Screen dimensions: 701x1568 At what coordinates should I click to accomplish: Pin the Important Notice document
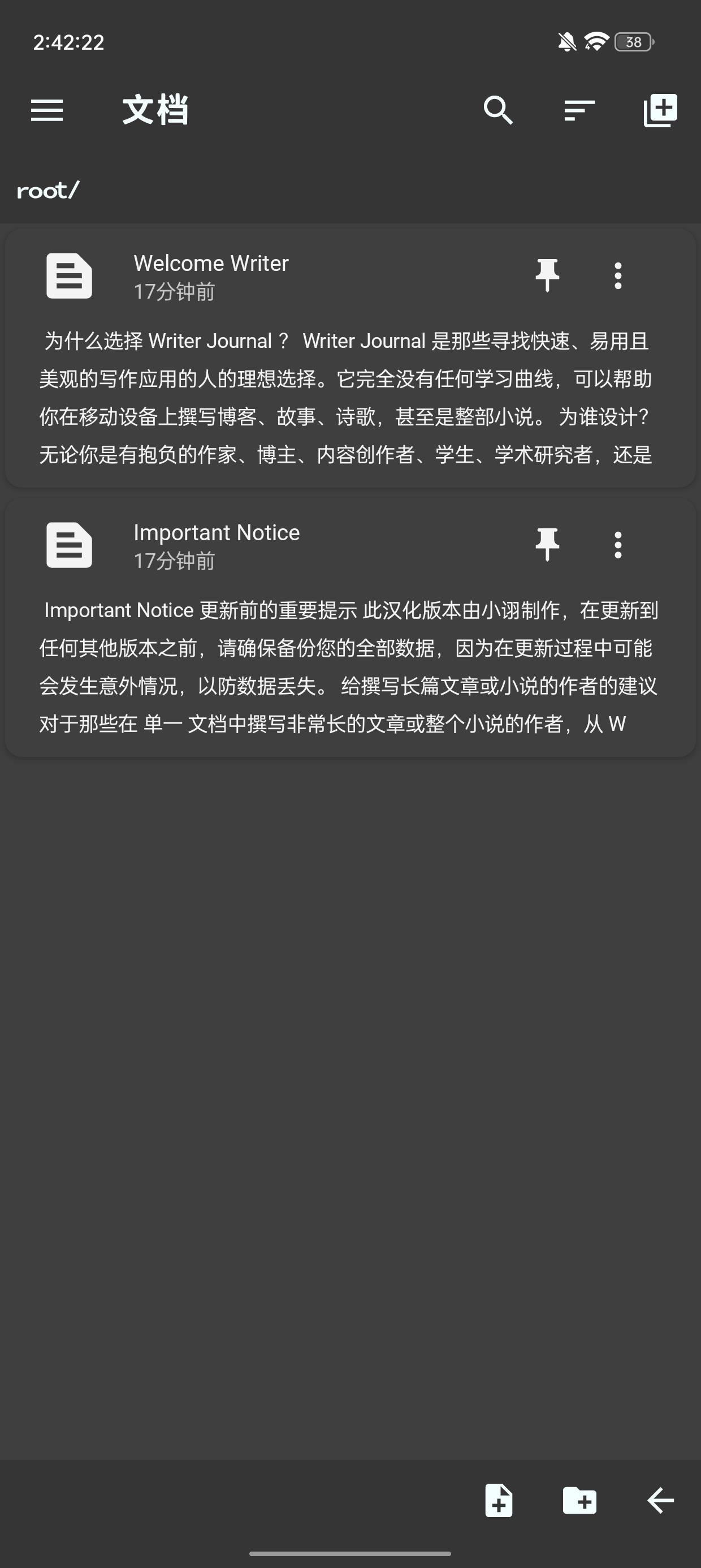pos(547,545)
